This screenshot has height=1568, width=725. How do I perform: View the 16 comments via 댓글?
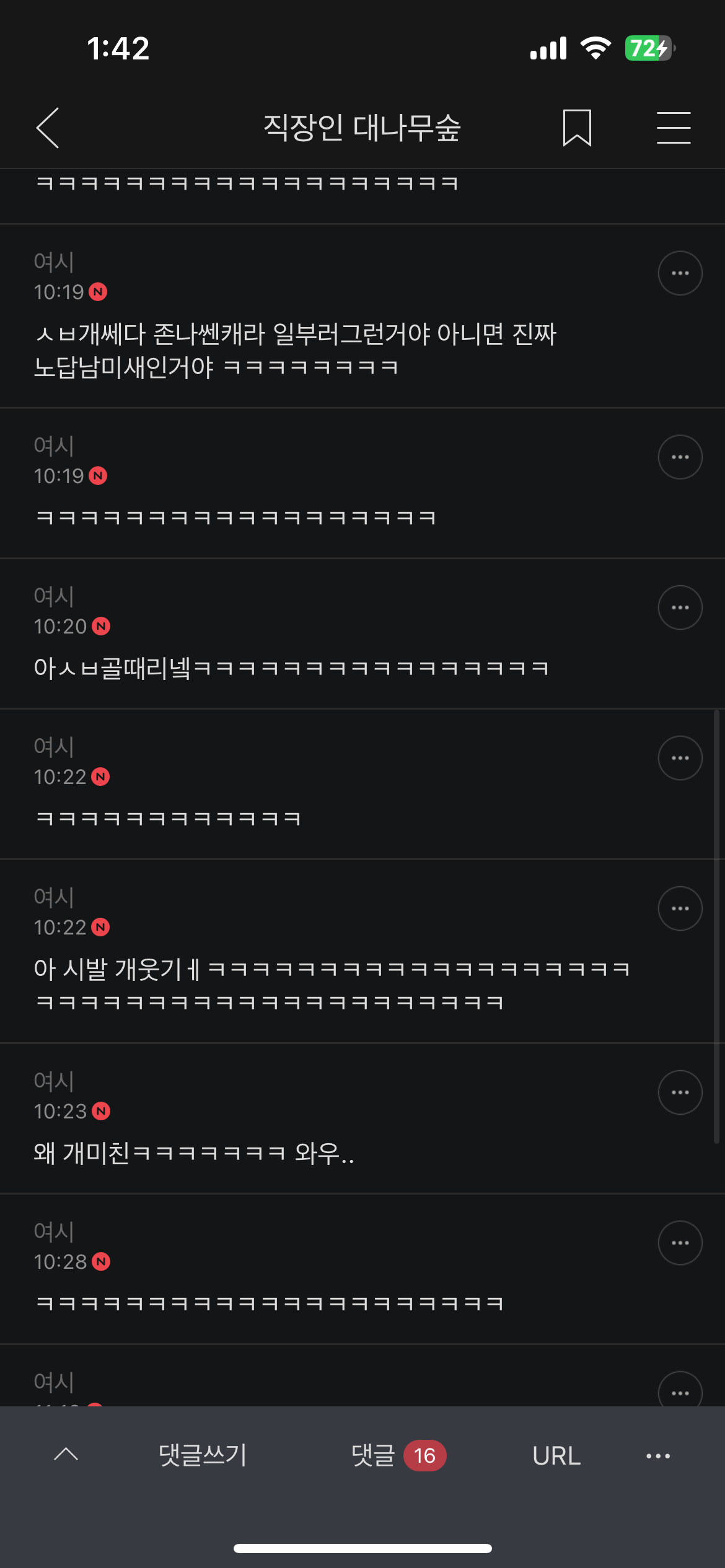pos(397,1455)
